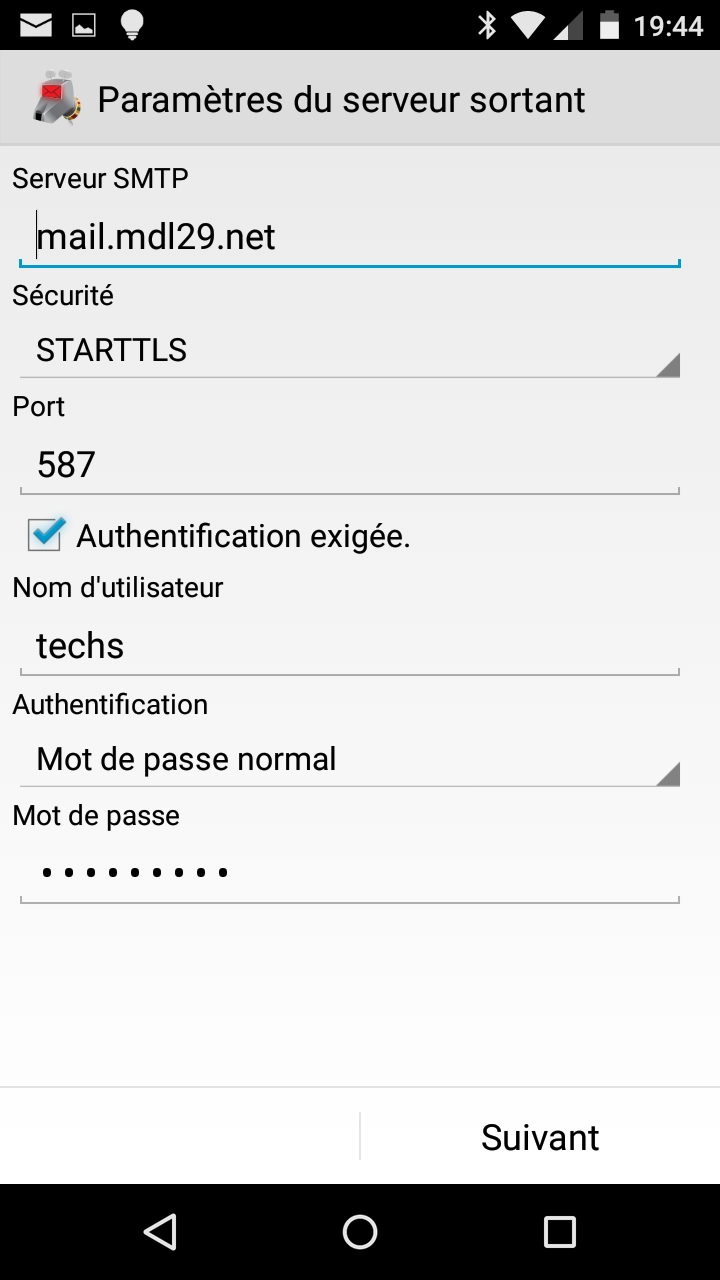This screenshot has width=720, height=1280.
Task: Uncheck the Authentification exigée checkbox
Action: coord(46,535)
